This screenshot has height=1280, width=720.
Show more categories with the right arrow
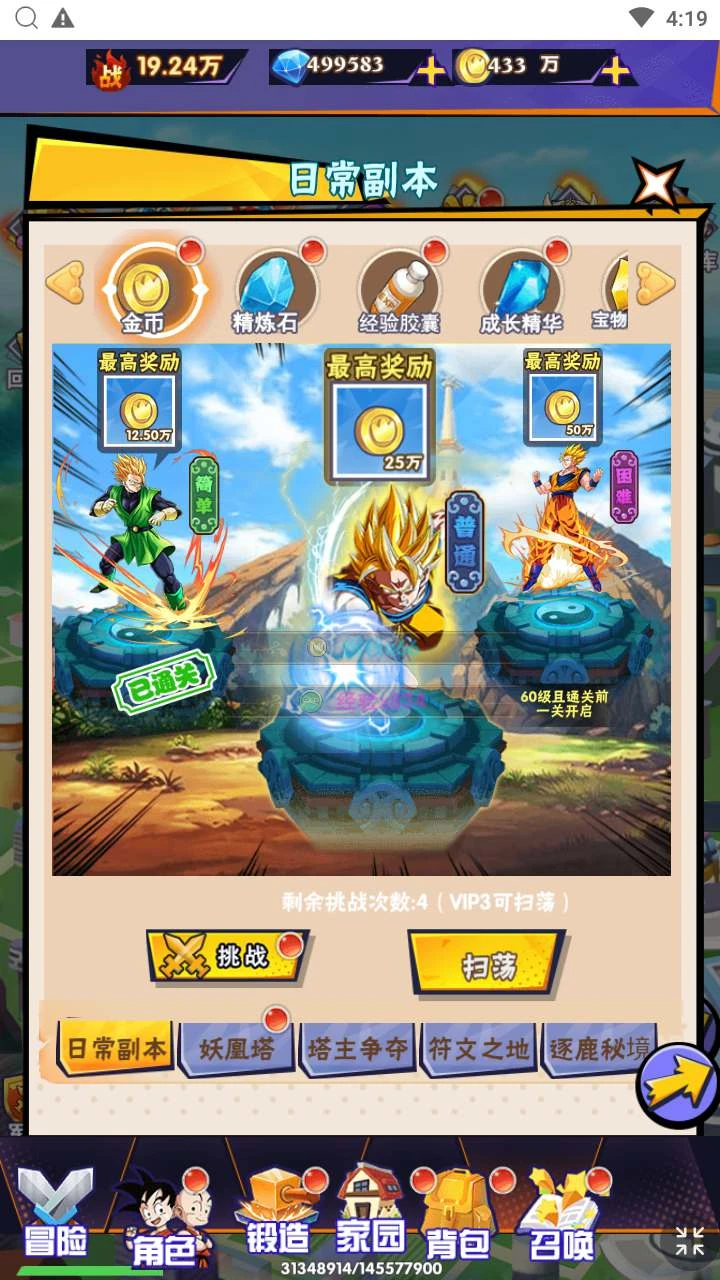pos(656,283)
